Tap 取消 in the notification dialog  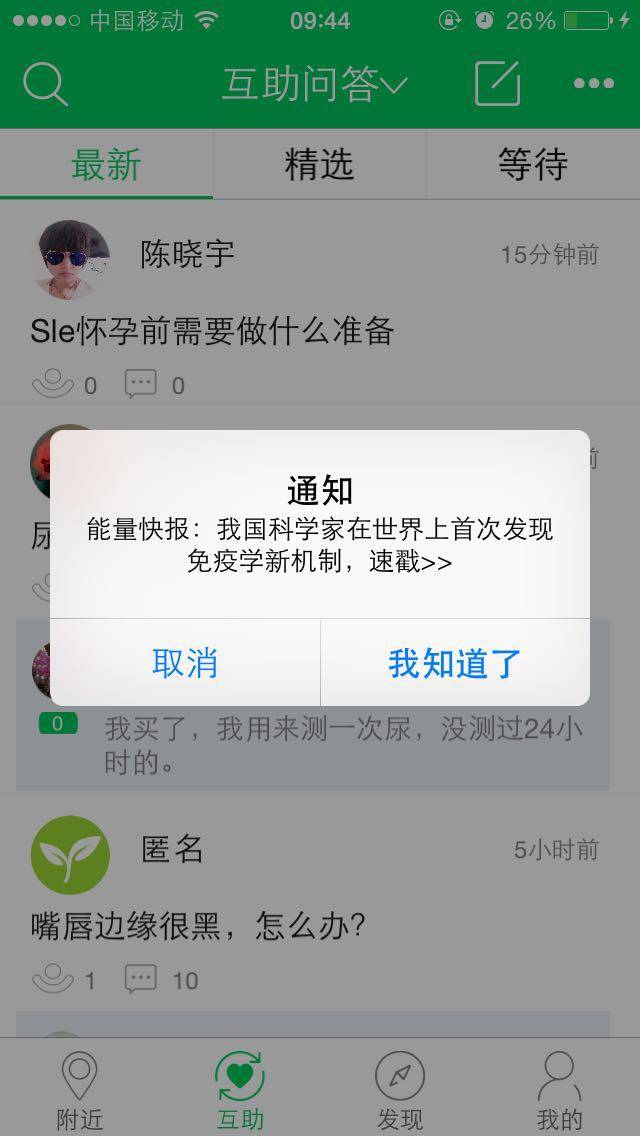coord(185,663)
